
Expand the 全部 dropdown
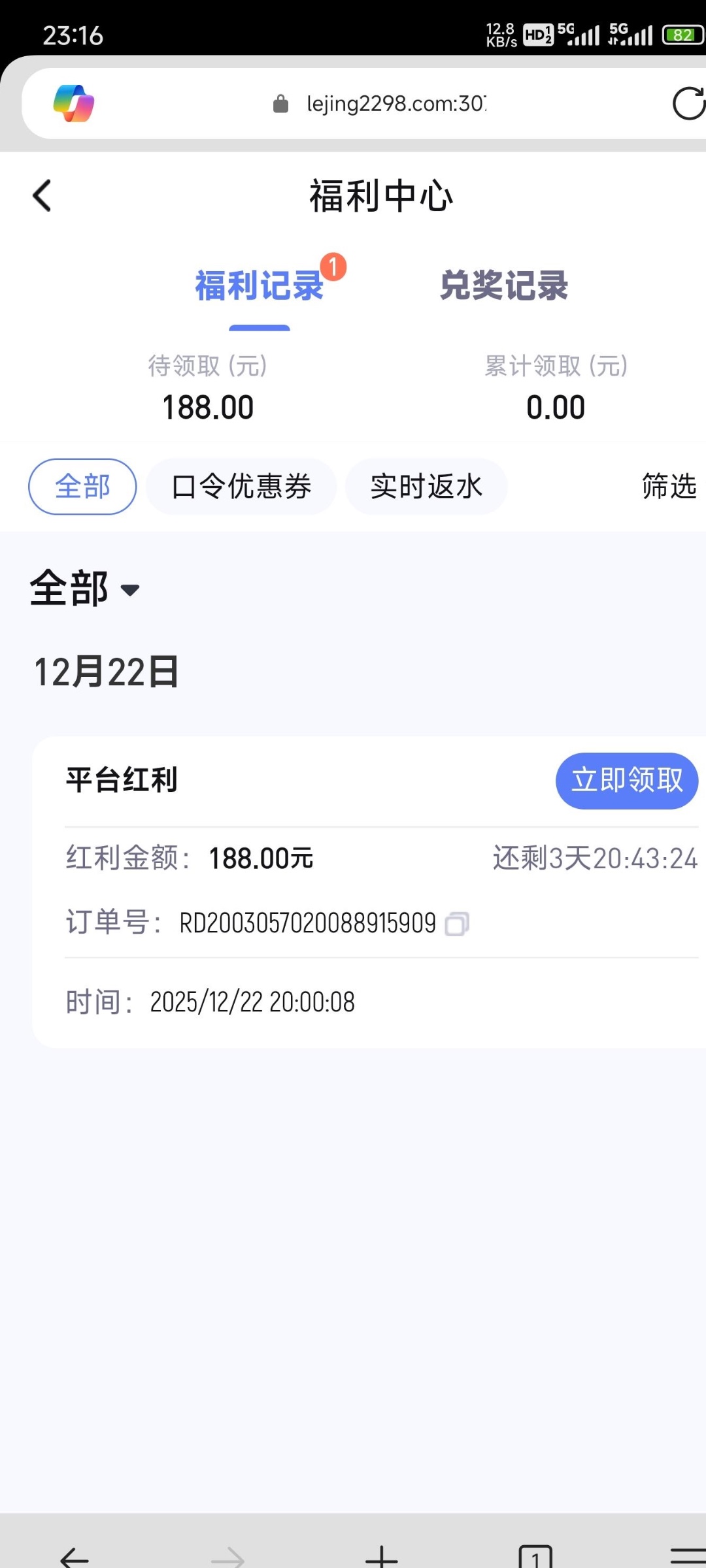(x=85, y=589)
